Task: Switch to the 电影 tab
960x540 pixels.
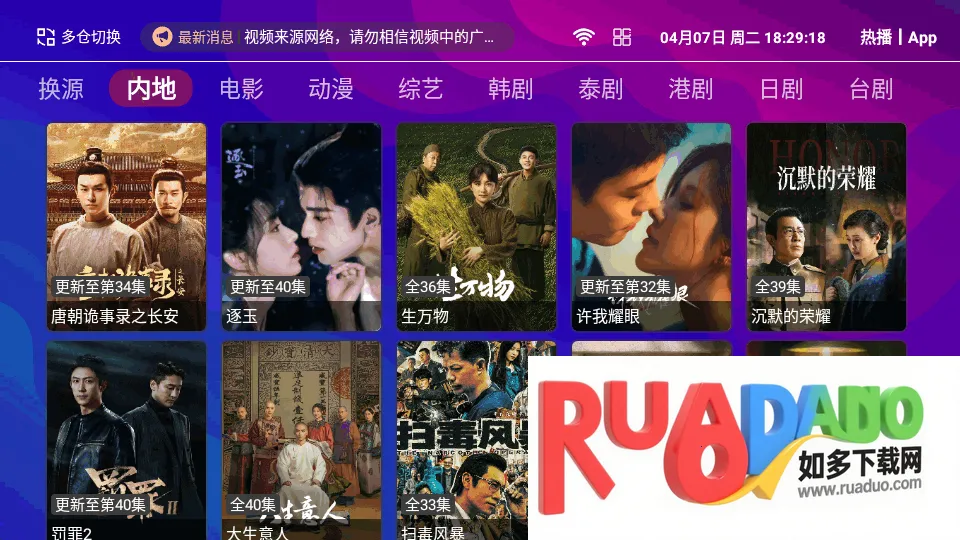Action: pyautogui.click(x=241, y=89)
